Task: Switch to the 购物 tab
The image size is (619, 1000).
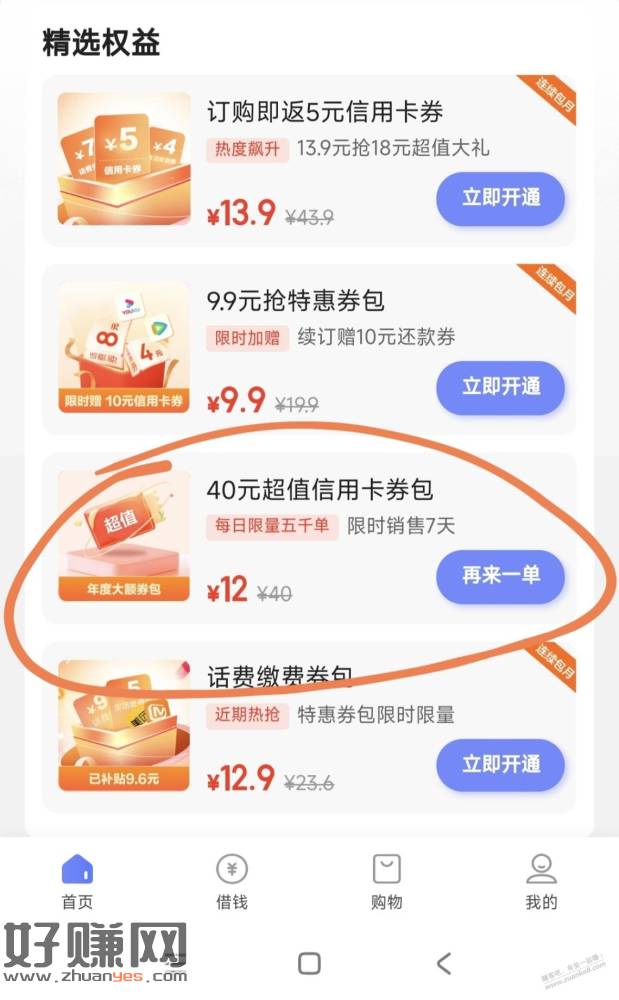Action: tap(387, 881)
